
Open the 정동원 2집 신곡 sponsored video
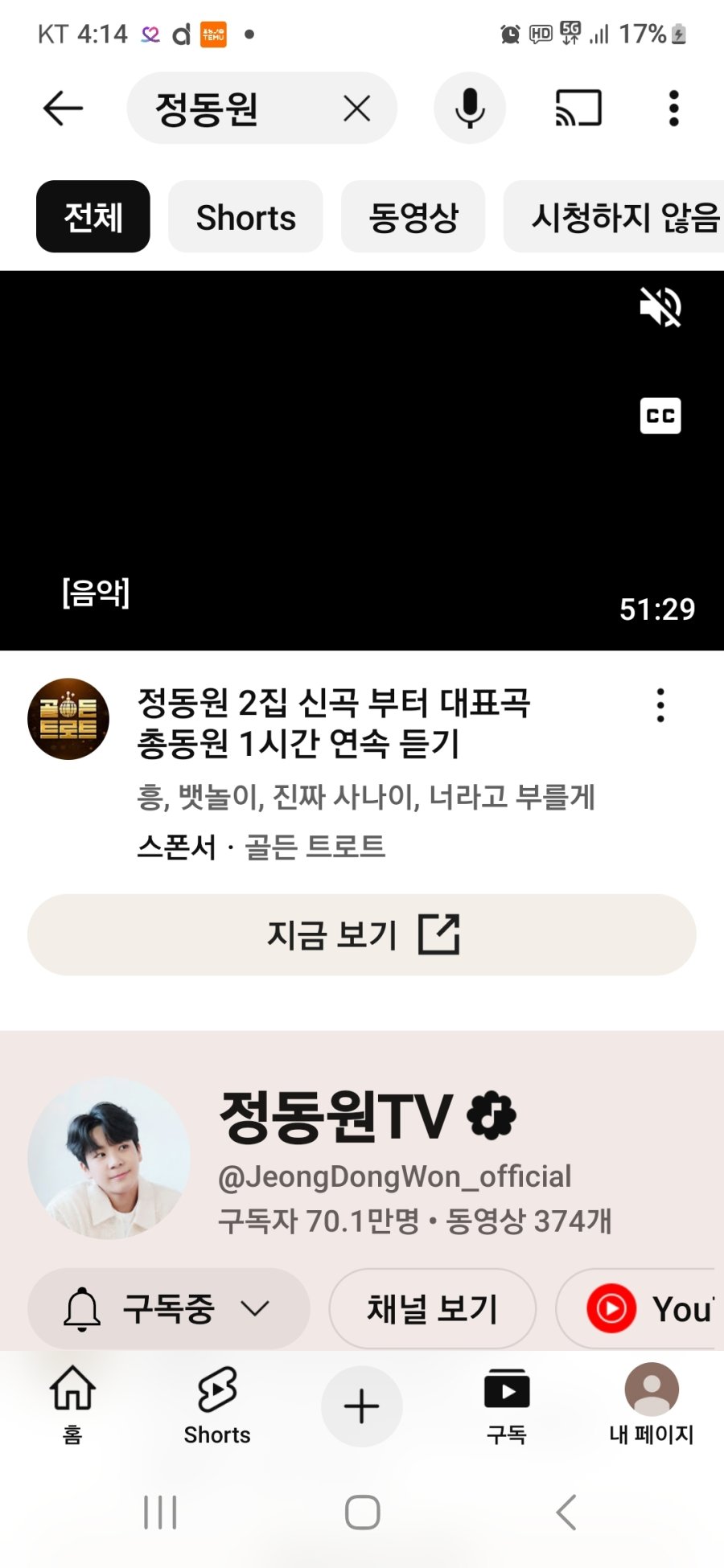click(333, 722)
